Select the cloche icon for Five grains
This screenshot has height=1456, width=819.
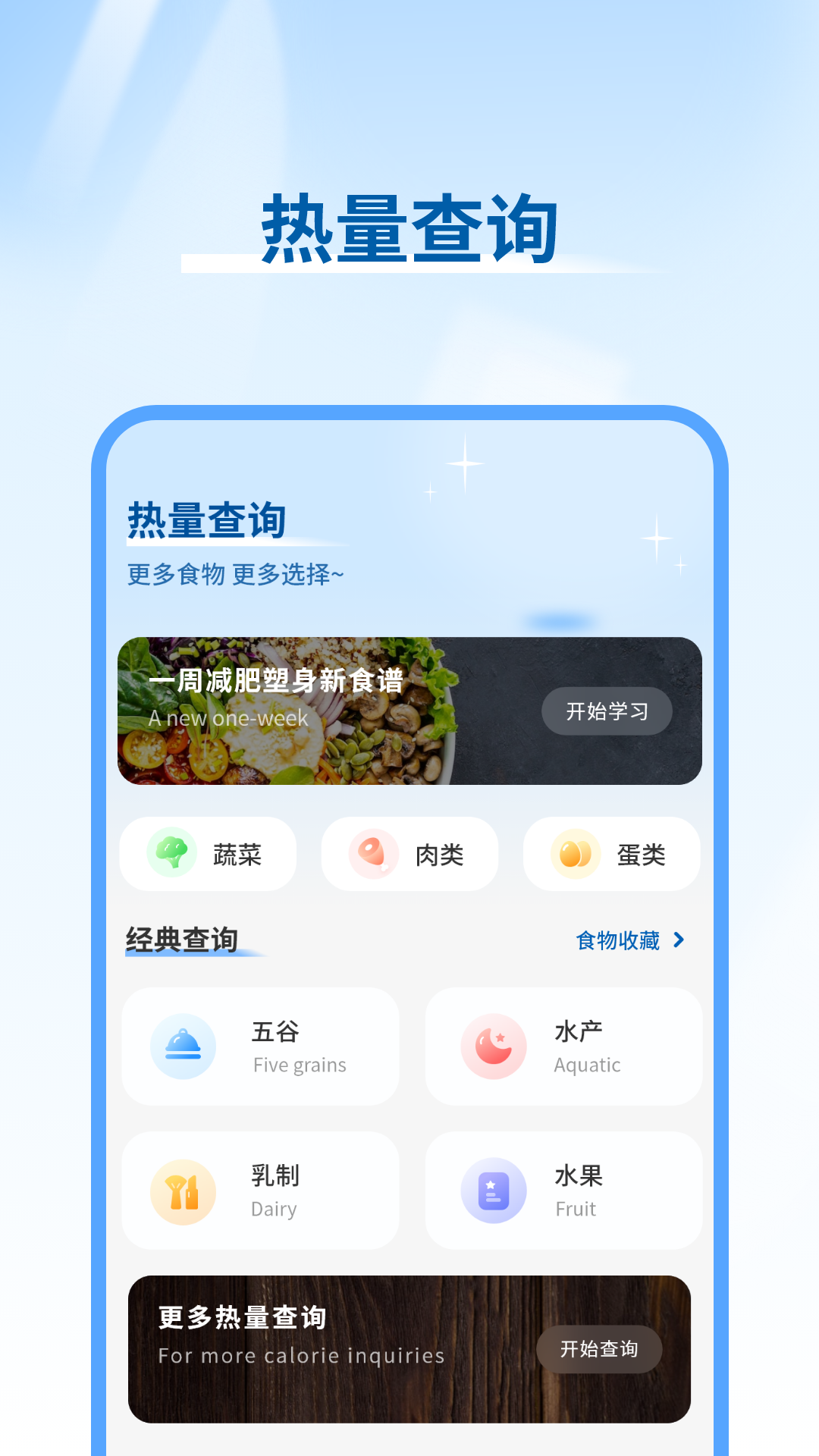(x=184, y=1046)
